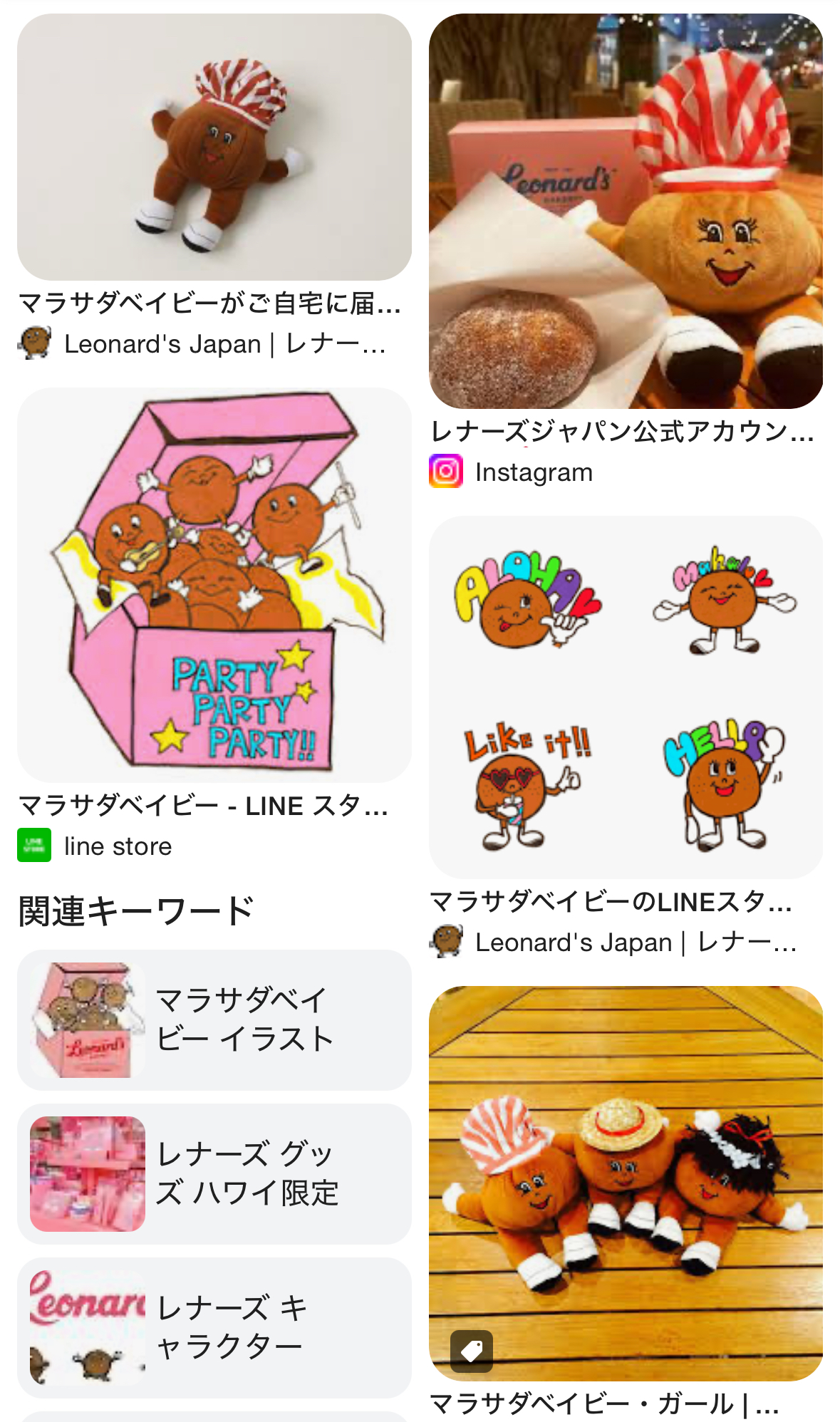Open the PARTY pink box LINE sticker image

click(214, 584)
